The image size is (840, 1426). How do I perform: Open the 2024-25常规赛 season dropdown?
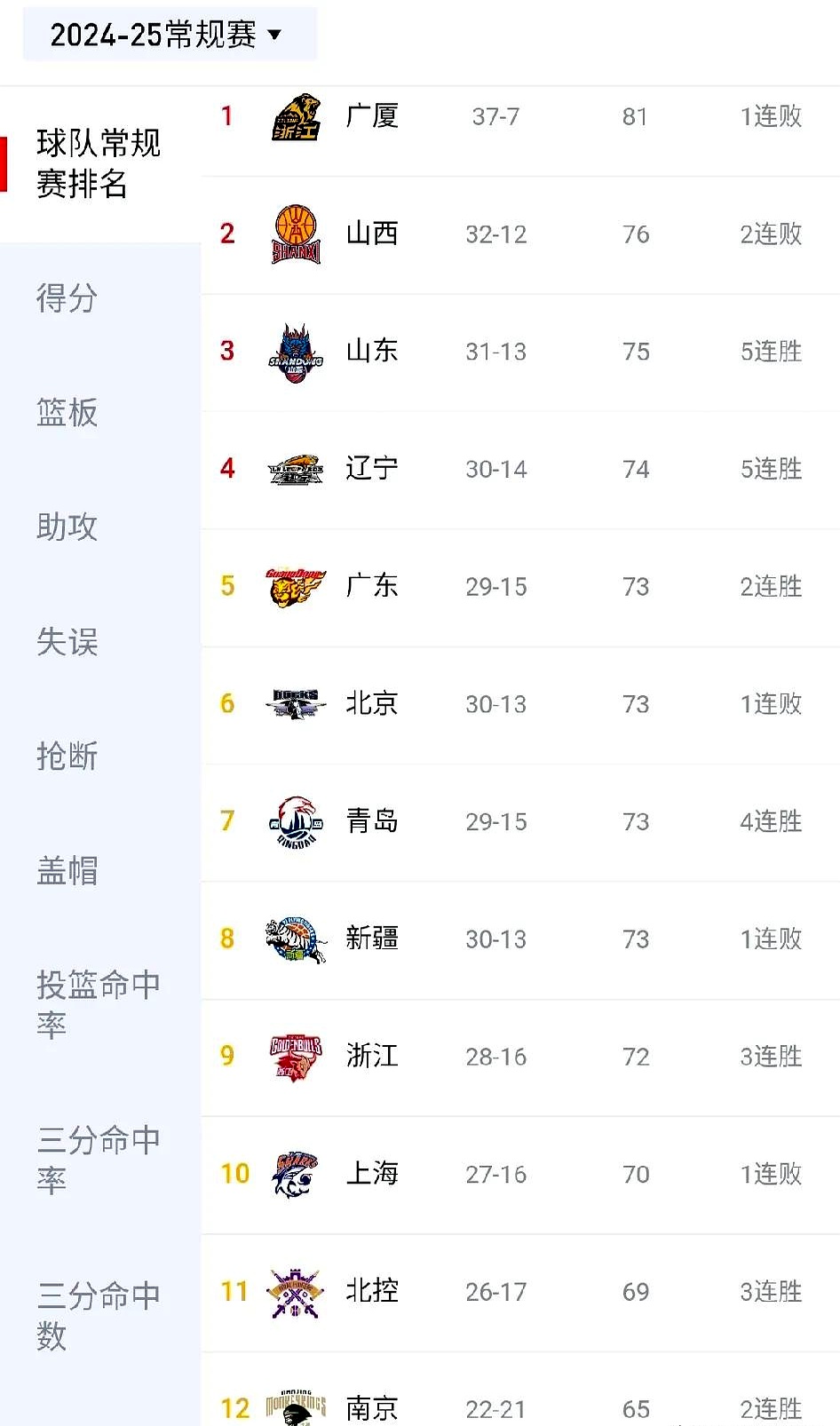tap(169, 34)
